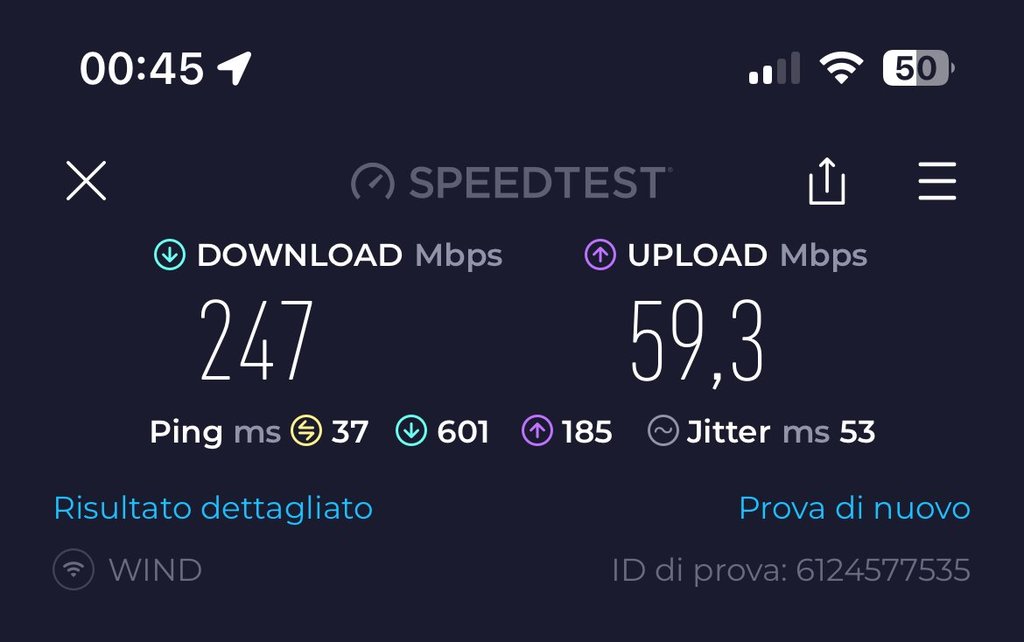The height and width of the screenshot is (642, 1024).
Task: Open Risultato dettagliato link
Action: (x=213, y=508)
